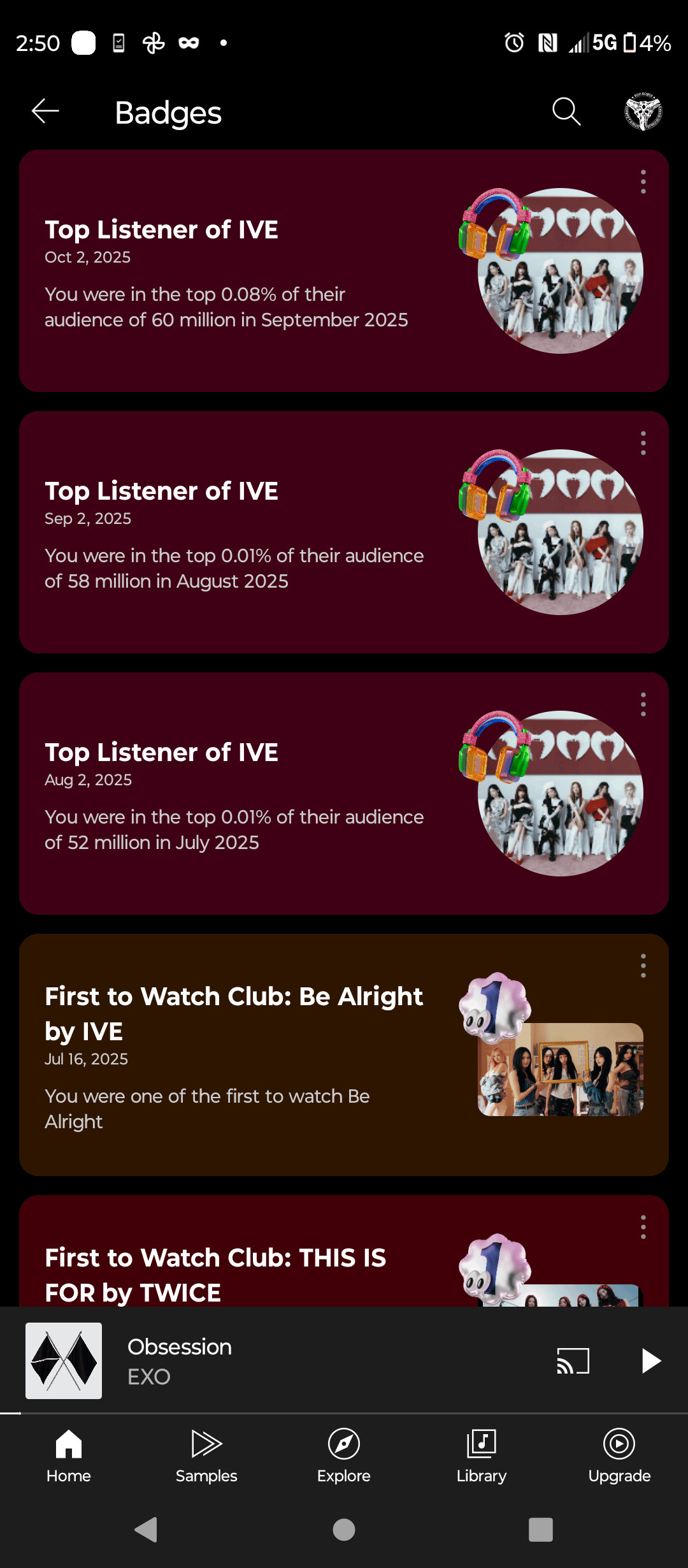Image resolution: width=688 pixels, height=1568 pixels.
Task: Open options for the Be Alright badge
Action: click(643, 966)
